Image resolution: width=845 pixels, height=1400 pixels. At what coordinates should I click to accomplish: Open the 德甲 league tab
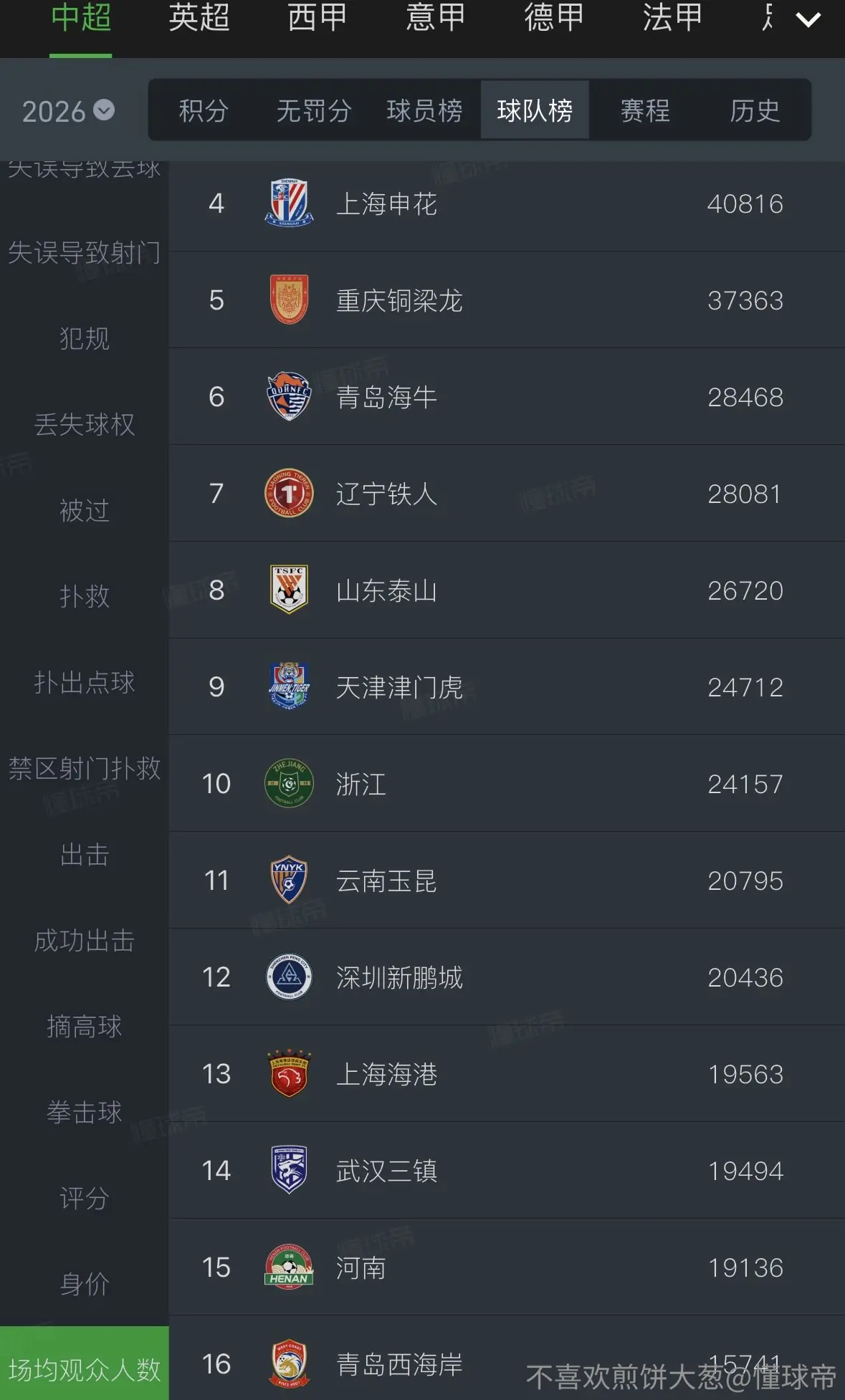[x=554, y=19]
